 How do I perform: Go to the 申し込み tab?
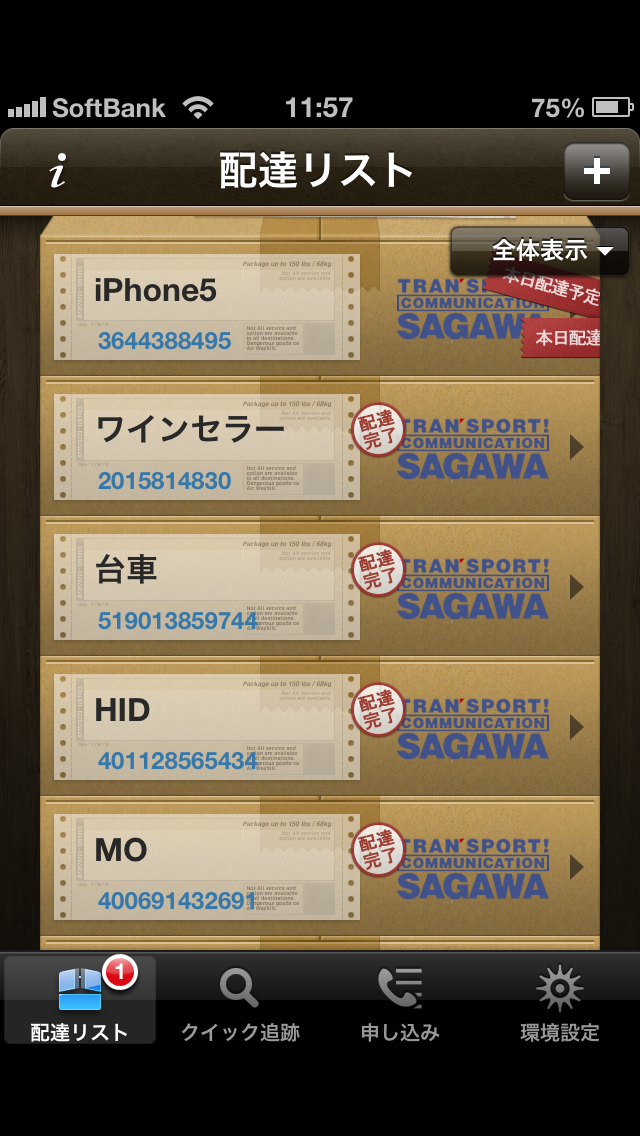400,1000
